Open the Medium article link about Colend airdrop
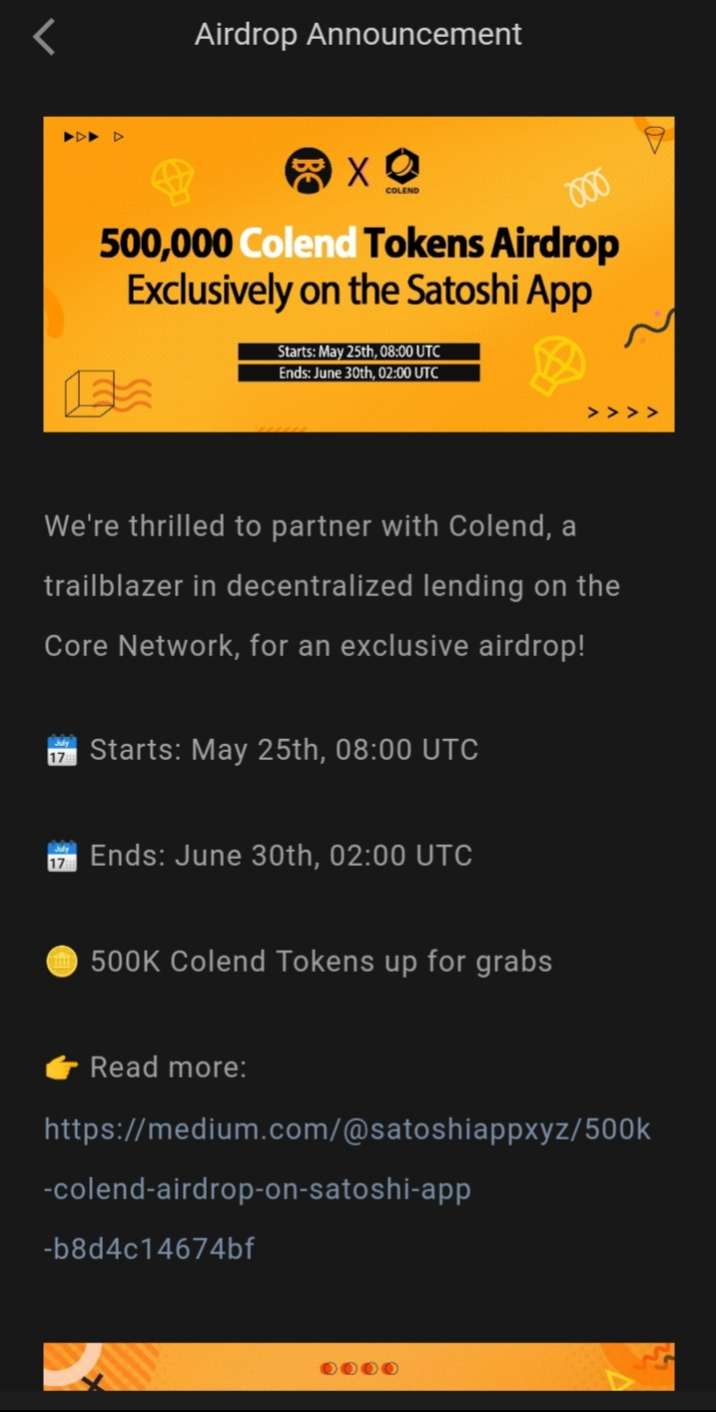The width and height of the screenshot is (716, 1412). (x=347, y=1130)
